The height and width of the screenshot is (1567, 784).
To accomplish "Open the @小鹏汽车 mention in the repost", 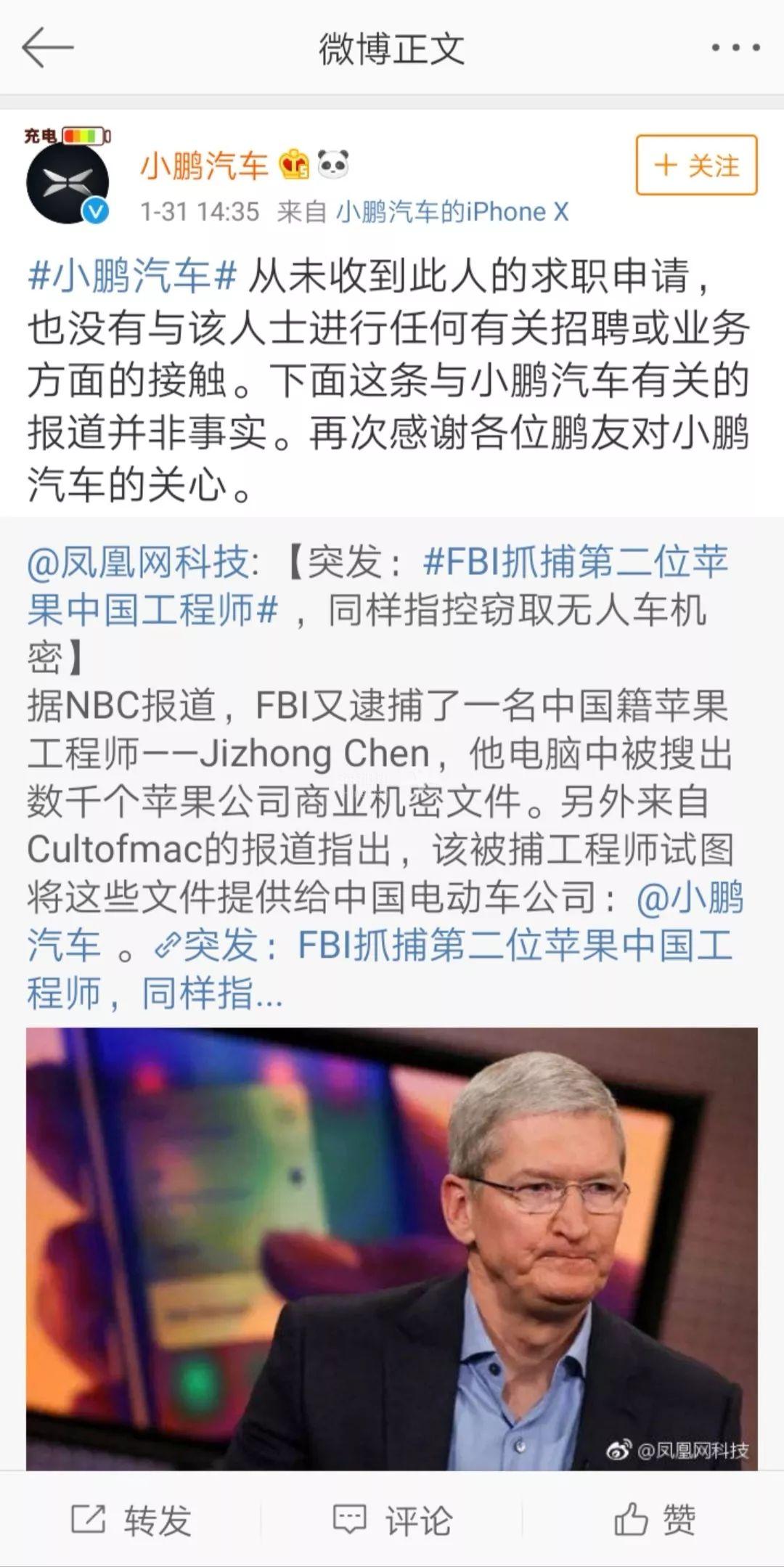I will [x=690, y=898].
